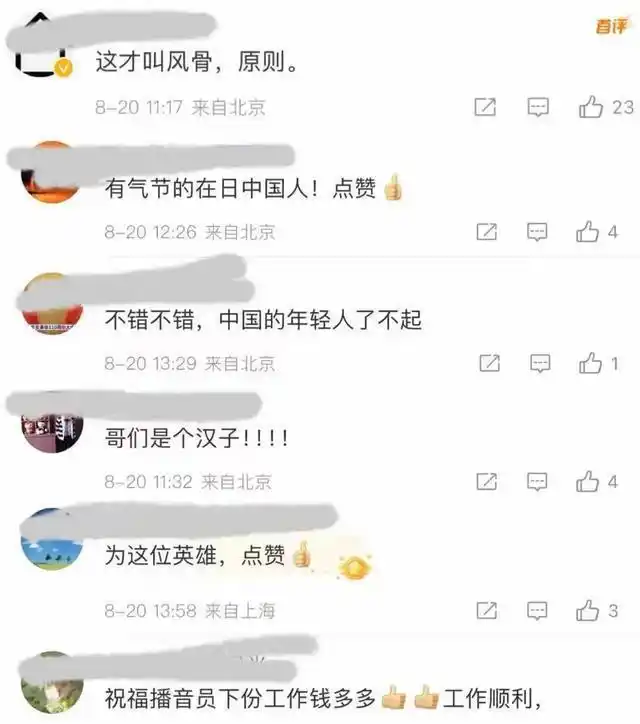This screenshot has height=724, width=640.
Task: Open the avatar next to "为这位英雄，点赞"
Action: tap(50, 543)
